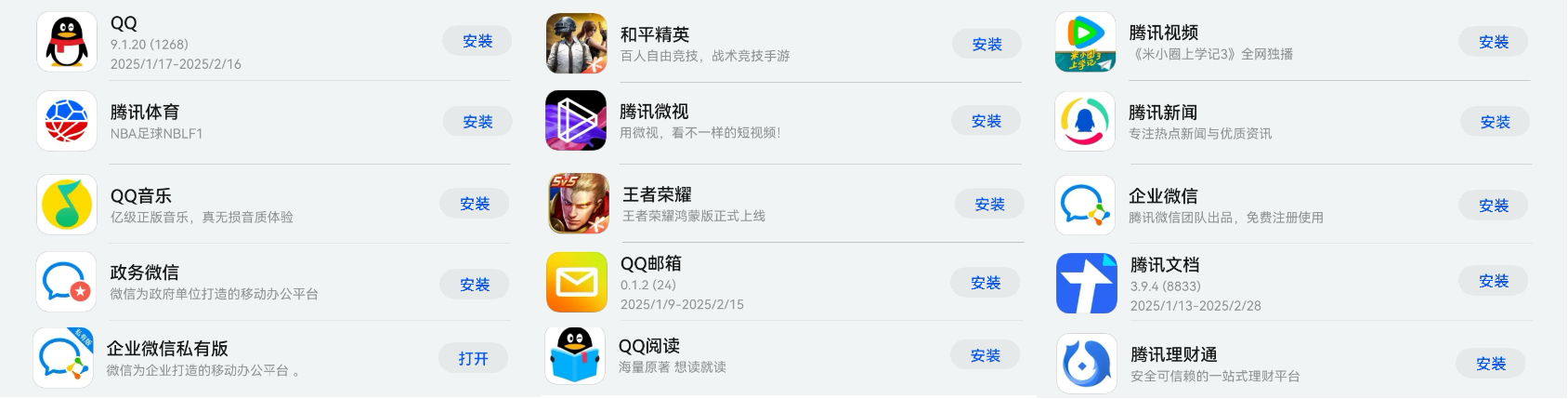Install 腾讯微视
1568x399 pixels.
(x=986, y=121)
